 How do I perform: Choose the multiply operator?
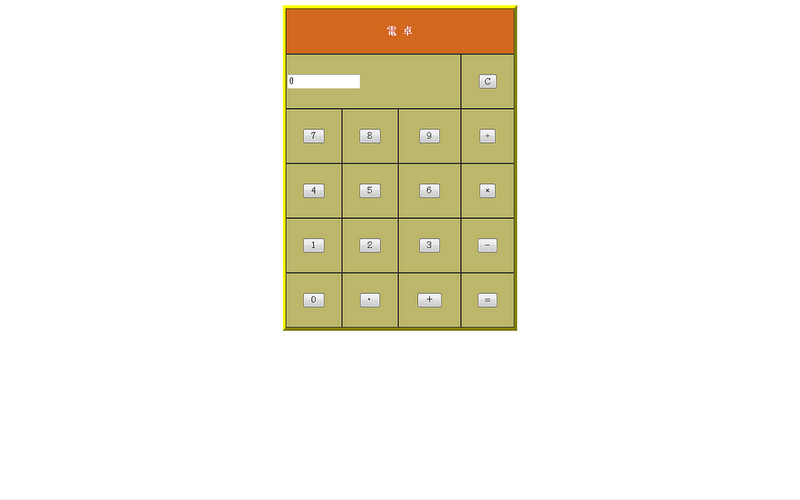point(487,190)
